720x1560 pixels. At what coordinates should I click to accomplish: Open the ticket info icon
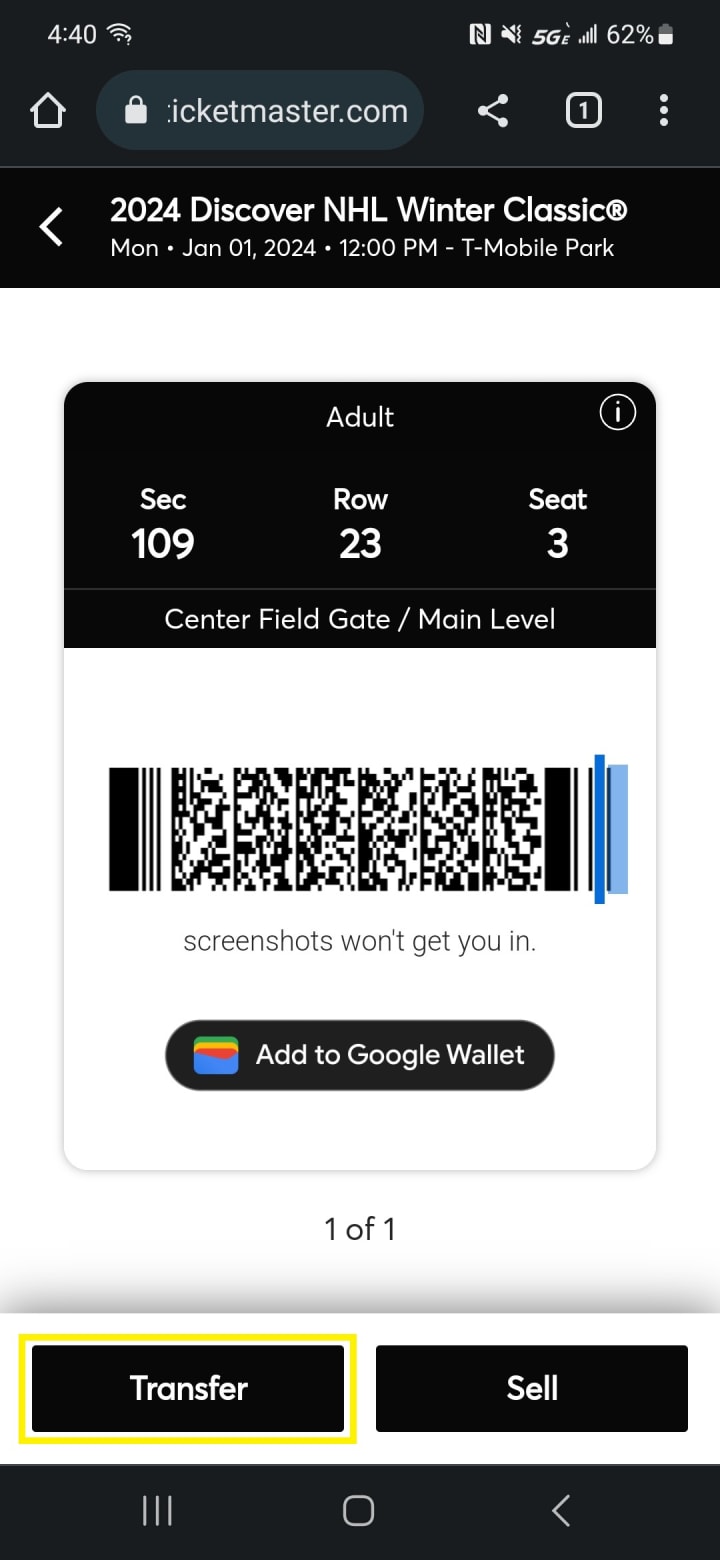tap(617, 412)
